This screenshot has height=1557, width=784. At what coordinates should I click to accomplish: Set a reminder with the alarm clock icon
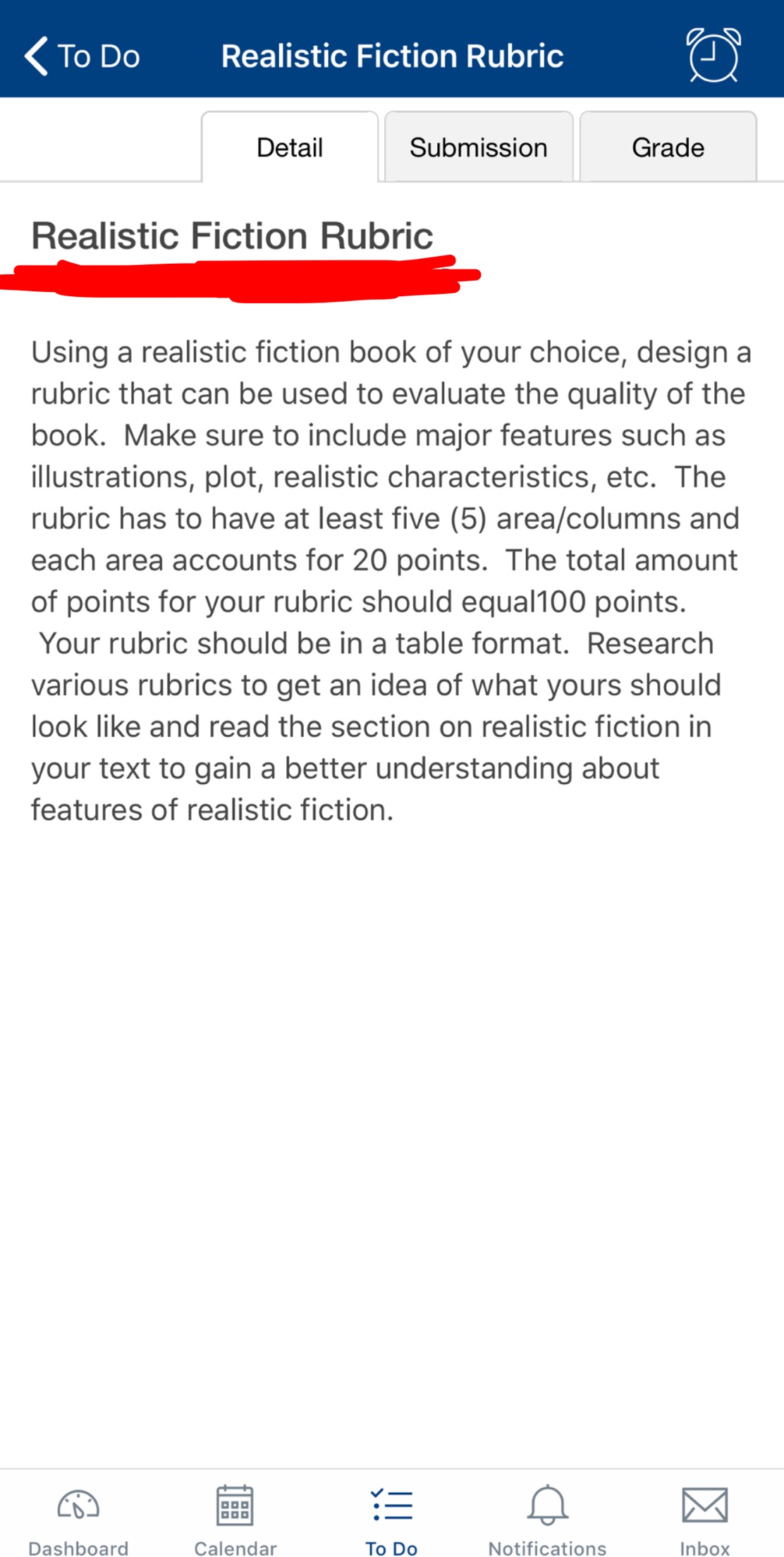point(713,56)
